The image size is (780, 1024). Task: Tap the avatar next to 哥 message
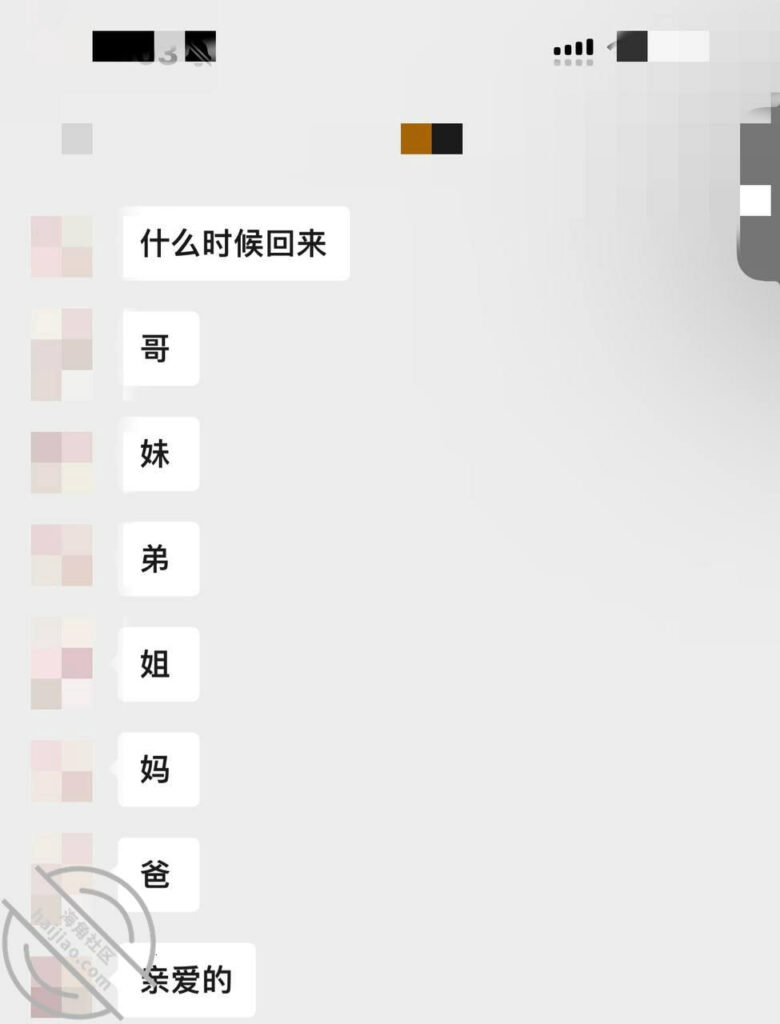point(62,354)
